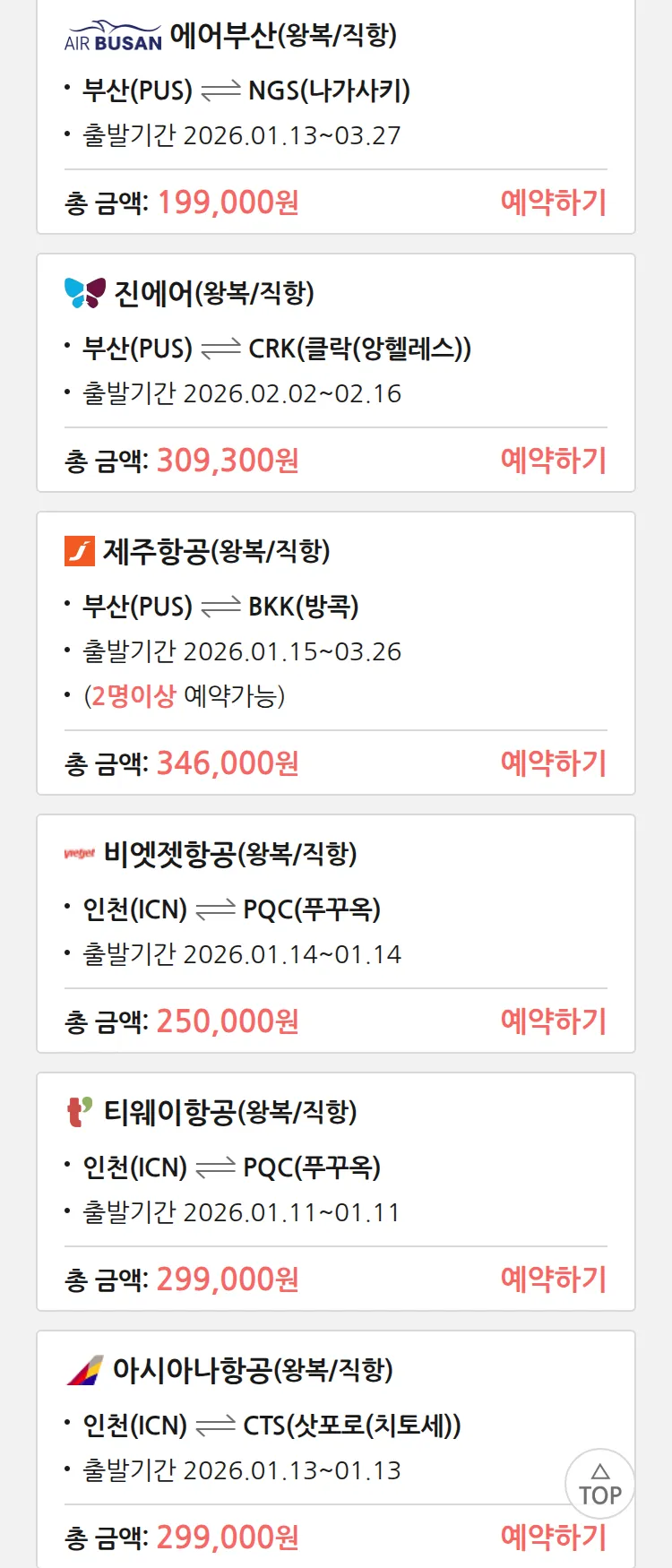
Task: Tap 예약하기 for 에어부산 Nagasaki flight
Action: click(553, 202)
